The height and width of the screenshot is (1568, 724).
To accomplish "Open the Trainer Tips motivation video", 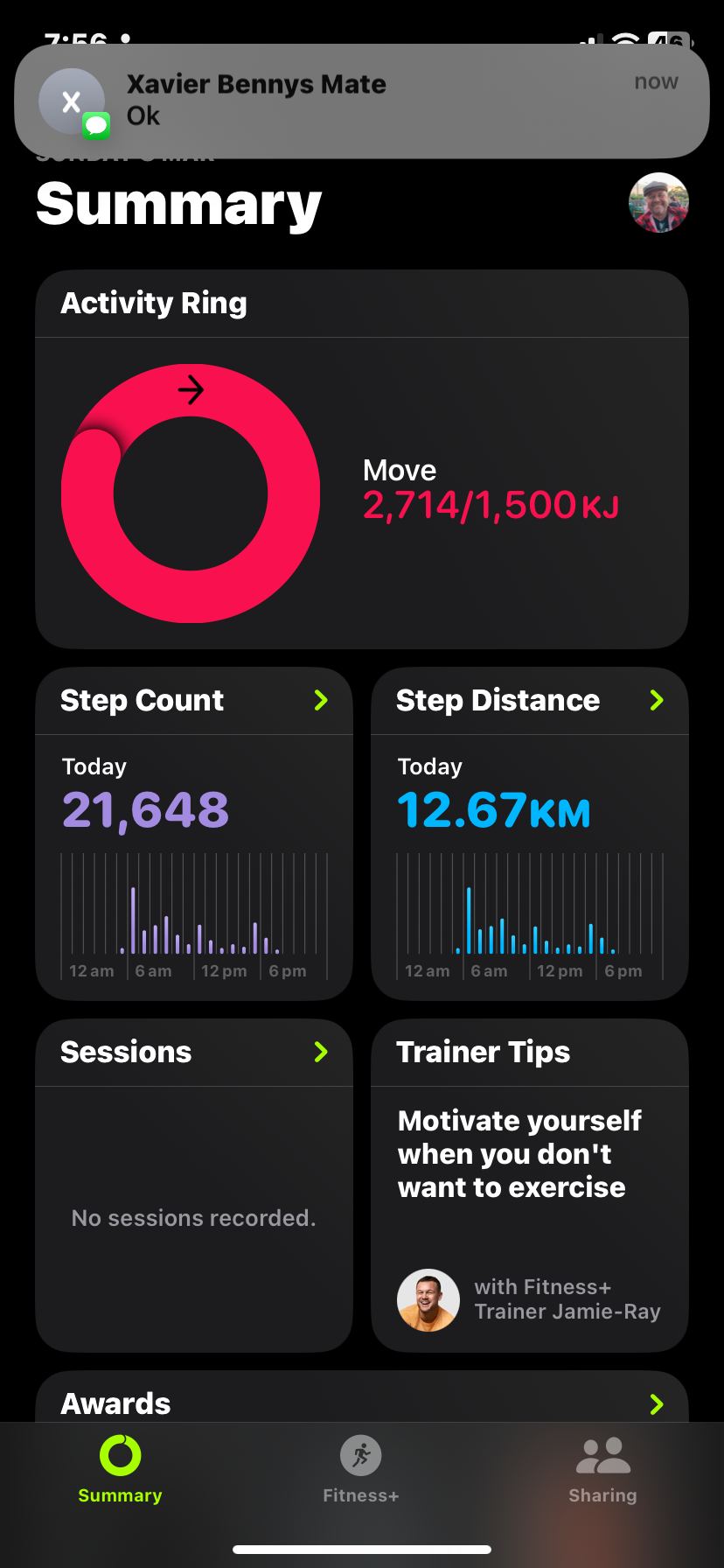I will coord(530,1186).
